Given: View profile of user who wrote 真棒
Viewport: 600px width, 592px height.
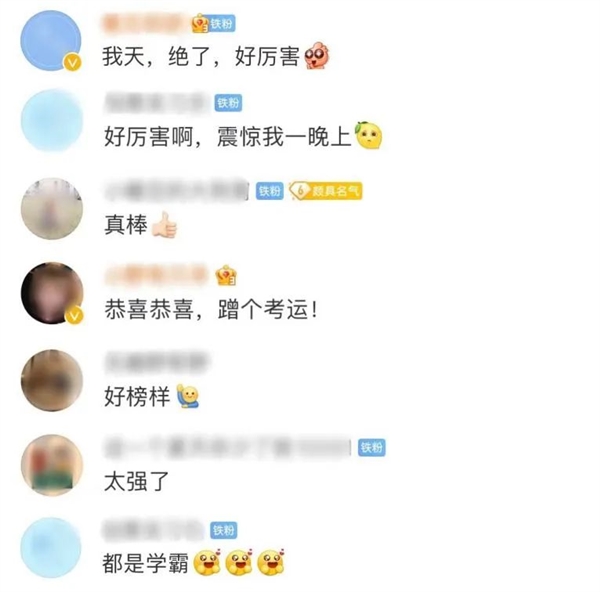Looking at the screenshot, I should pyautogui.click(x=51, y=207).
